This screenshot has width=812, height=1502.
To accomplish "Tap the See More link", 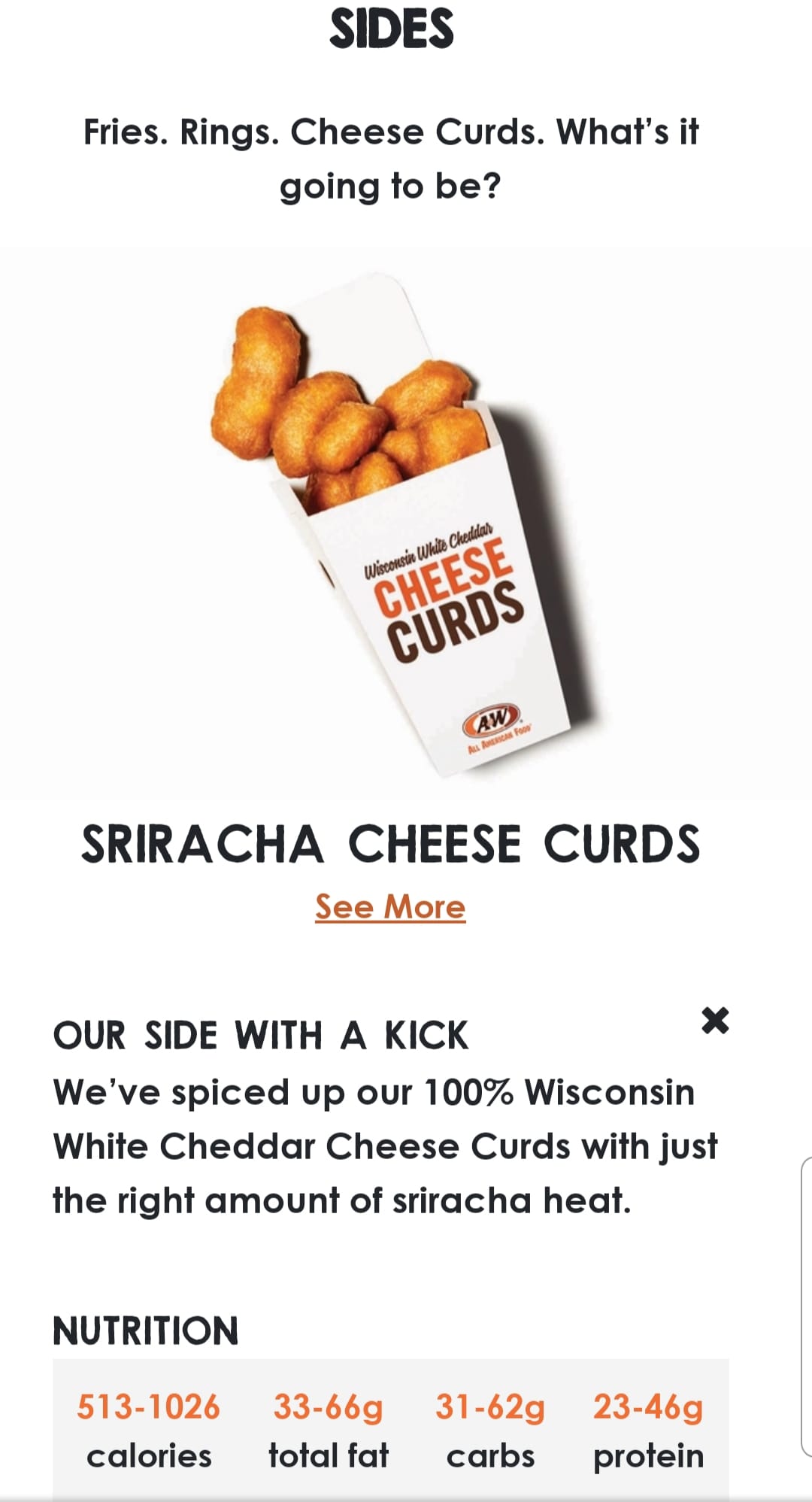I will [x=390, y=907].
